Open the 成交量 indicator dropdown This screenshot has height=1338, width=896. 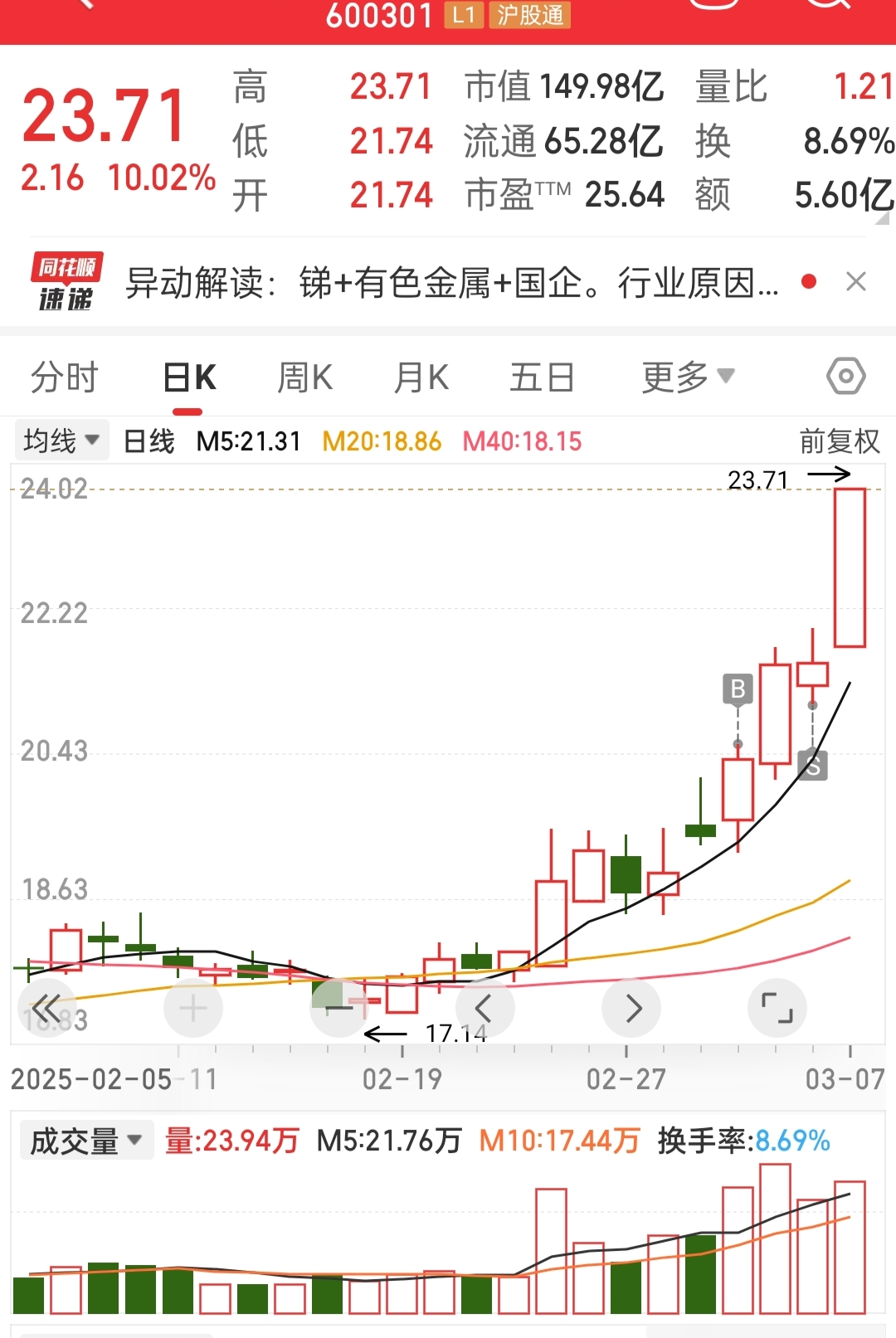click(86, 1141)
